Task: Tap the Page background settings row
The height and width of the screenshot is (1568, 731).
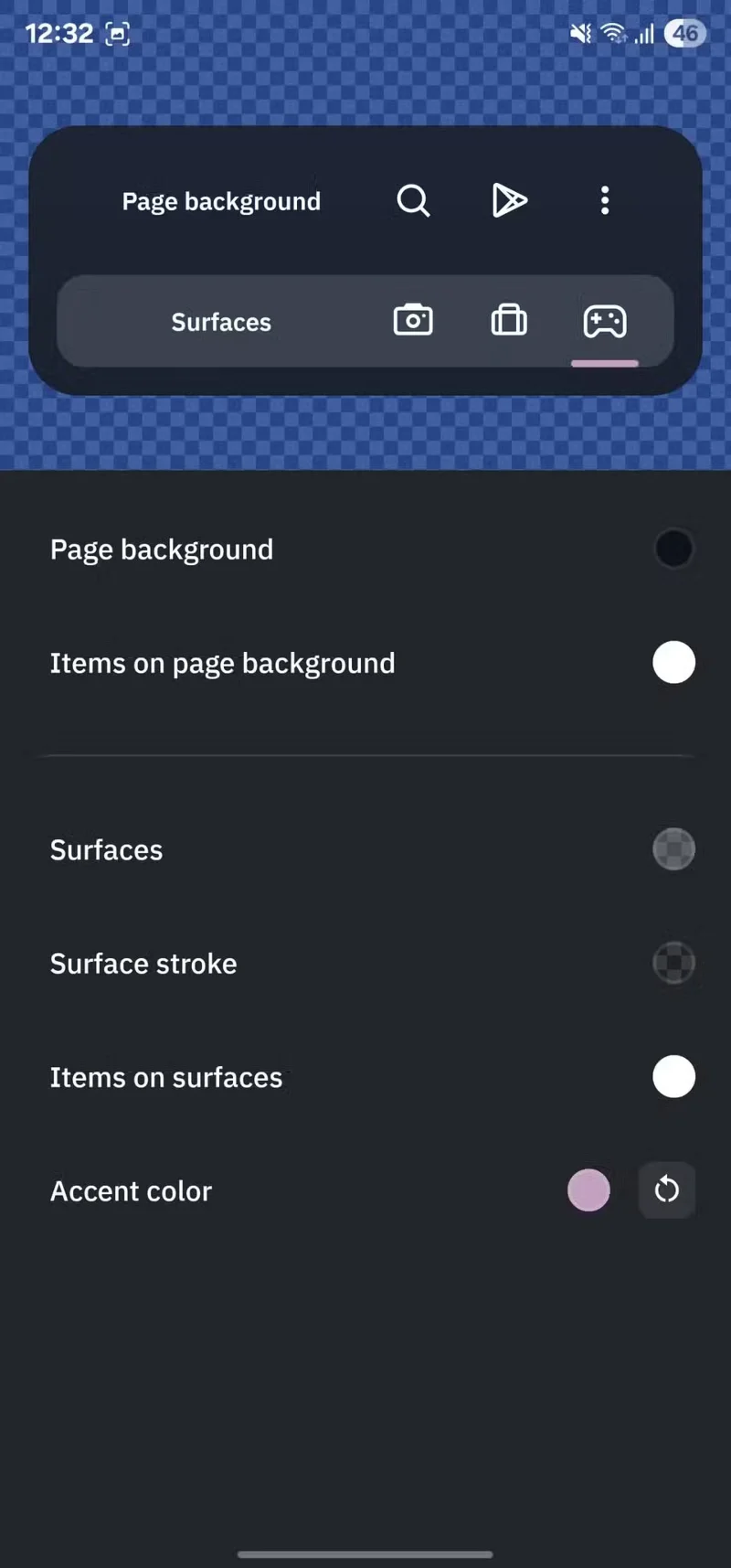Action: tap(162, 549)
